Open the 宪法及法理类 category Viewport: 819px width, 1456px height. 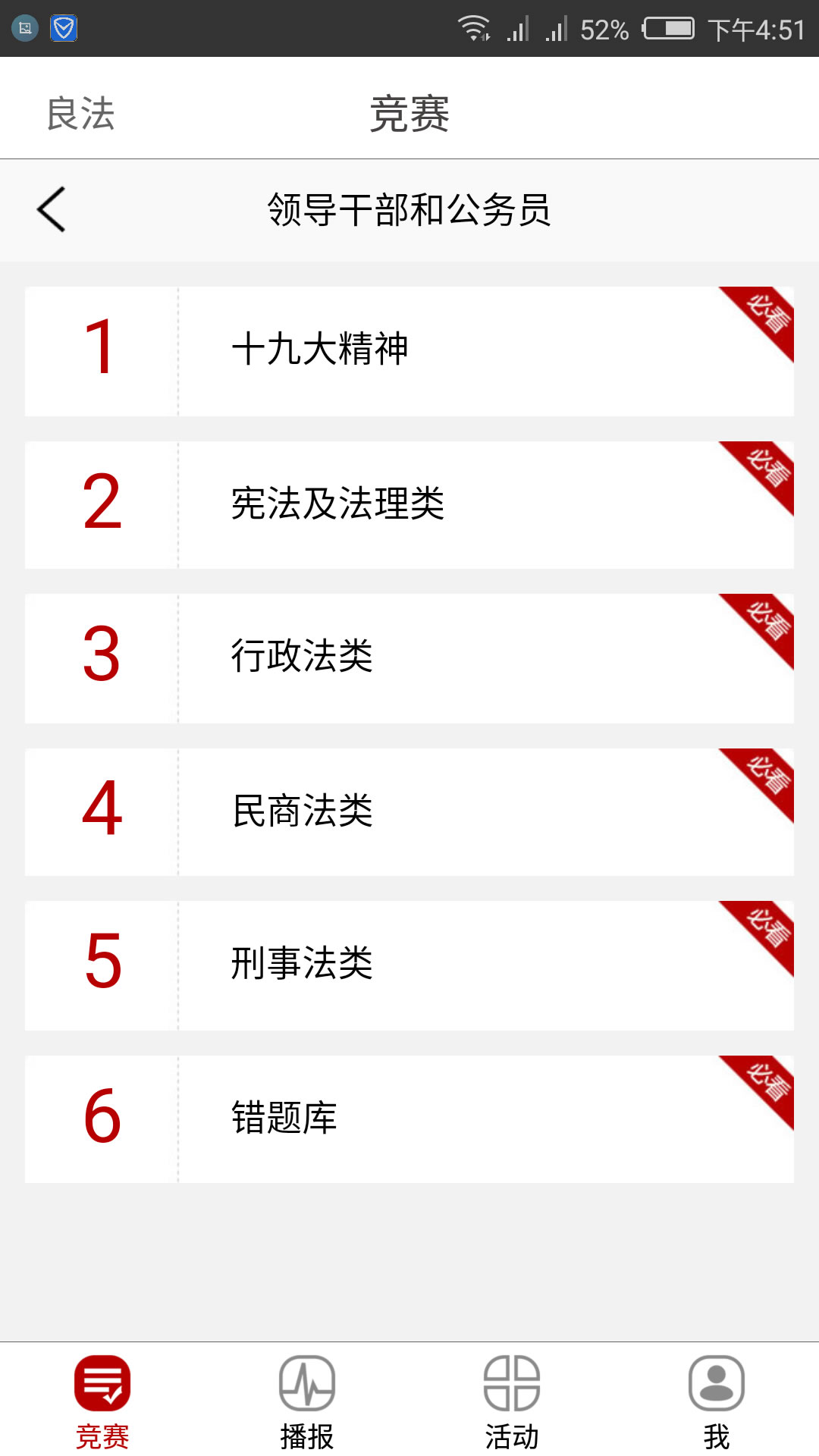click(x=409, y=505)
